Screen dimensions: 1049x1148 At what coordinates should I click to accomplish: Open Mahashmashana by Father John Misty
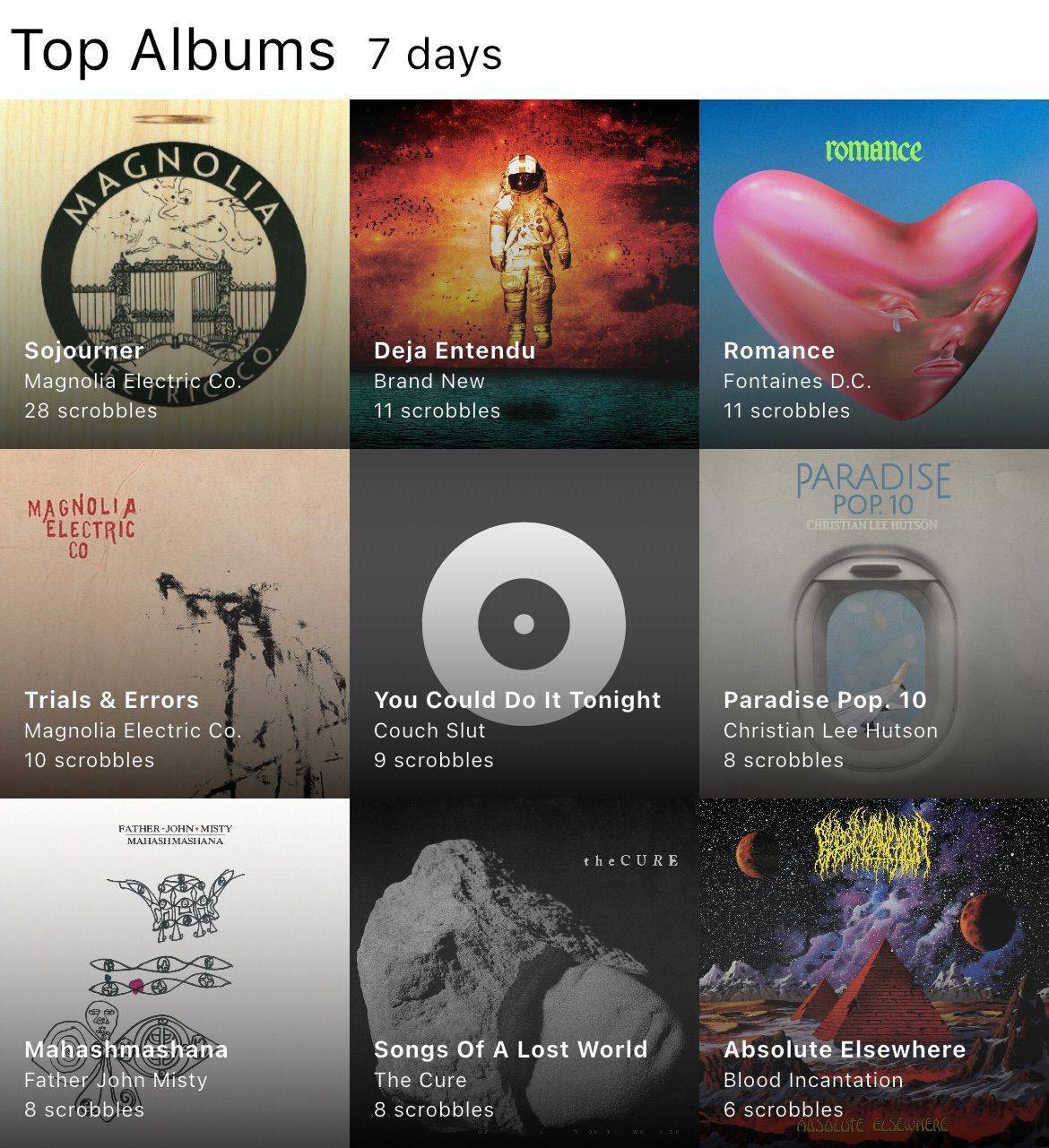tap(174, 972)
